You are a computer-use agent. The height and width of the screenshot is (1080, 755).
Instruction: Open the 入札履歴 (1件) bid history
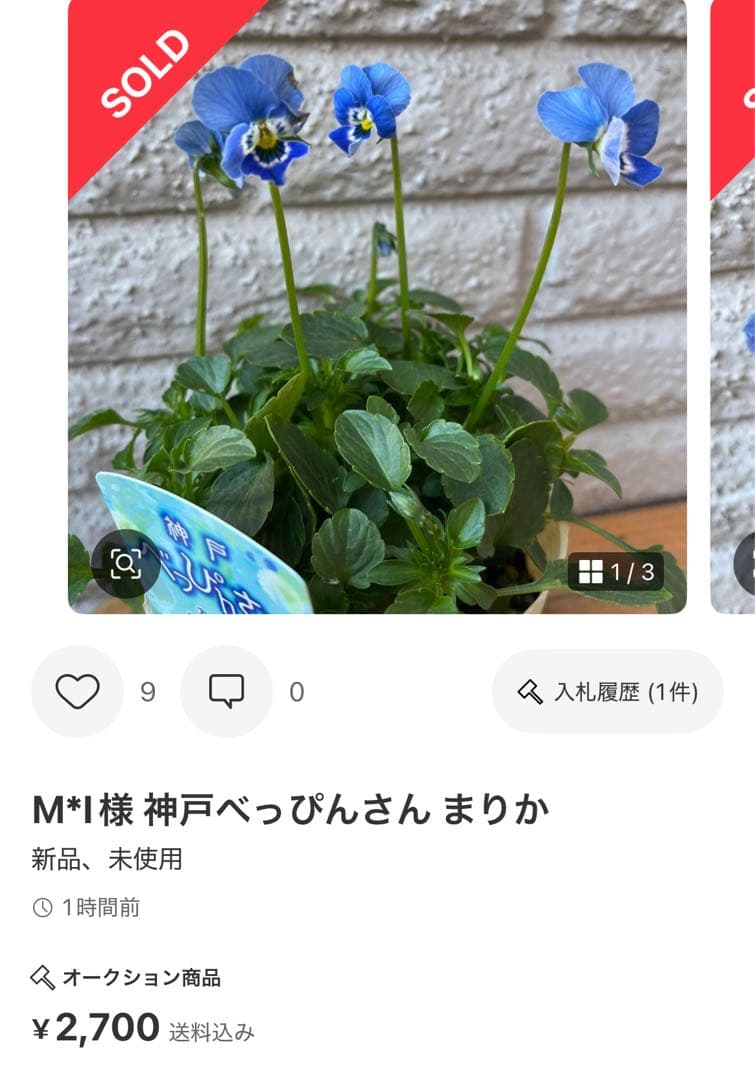pyautogui.click(x=607, y=690)
